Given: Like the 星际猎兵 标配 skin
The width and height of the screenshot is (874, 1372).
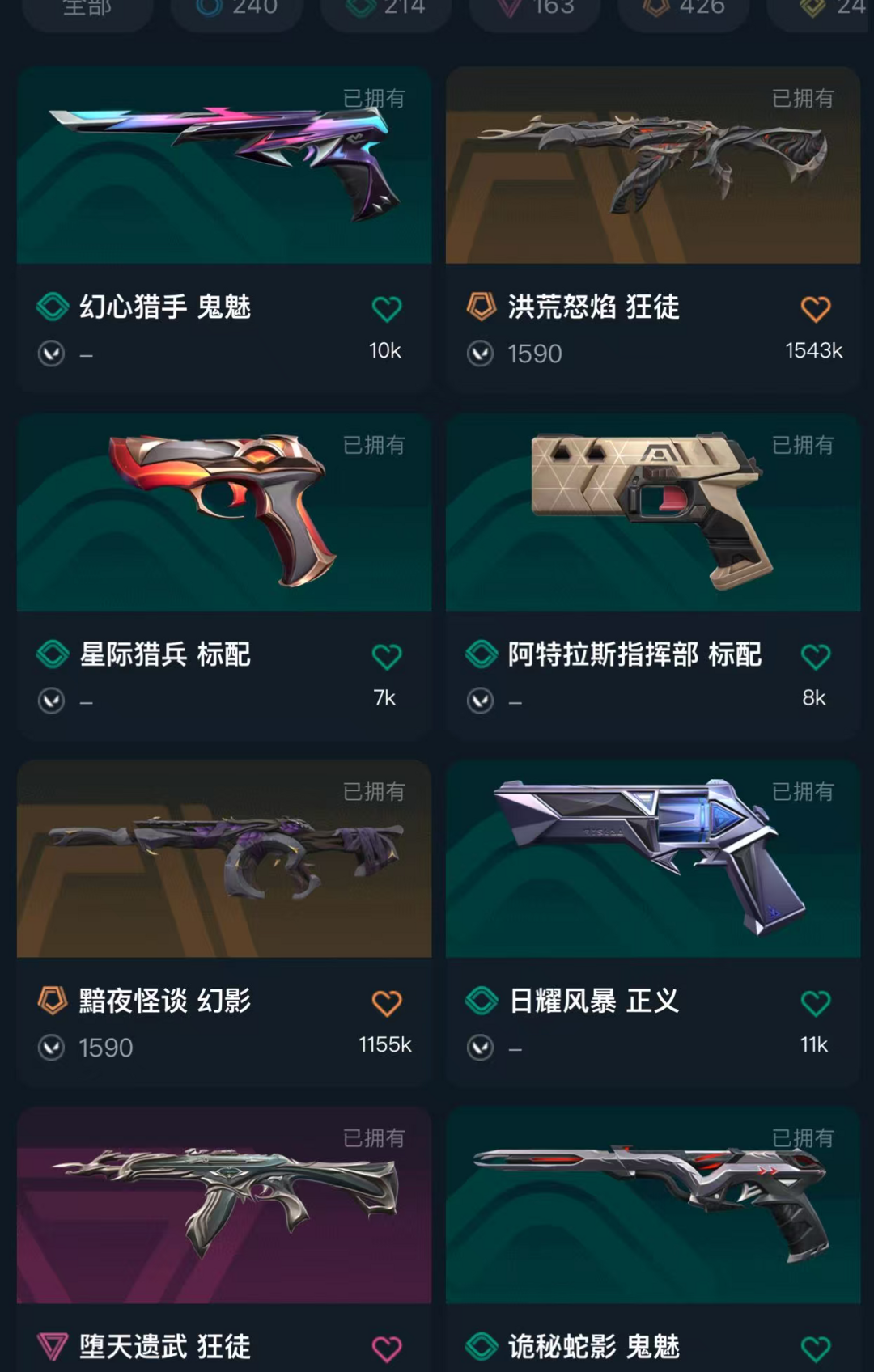Looking at the screenshot, I should pos(387,656).
